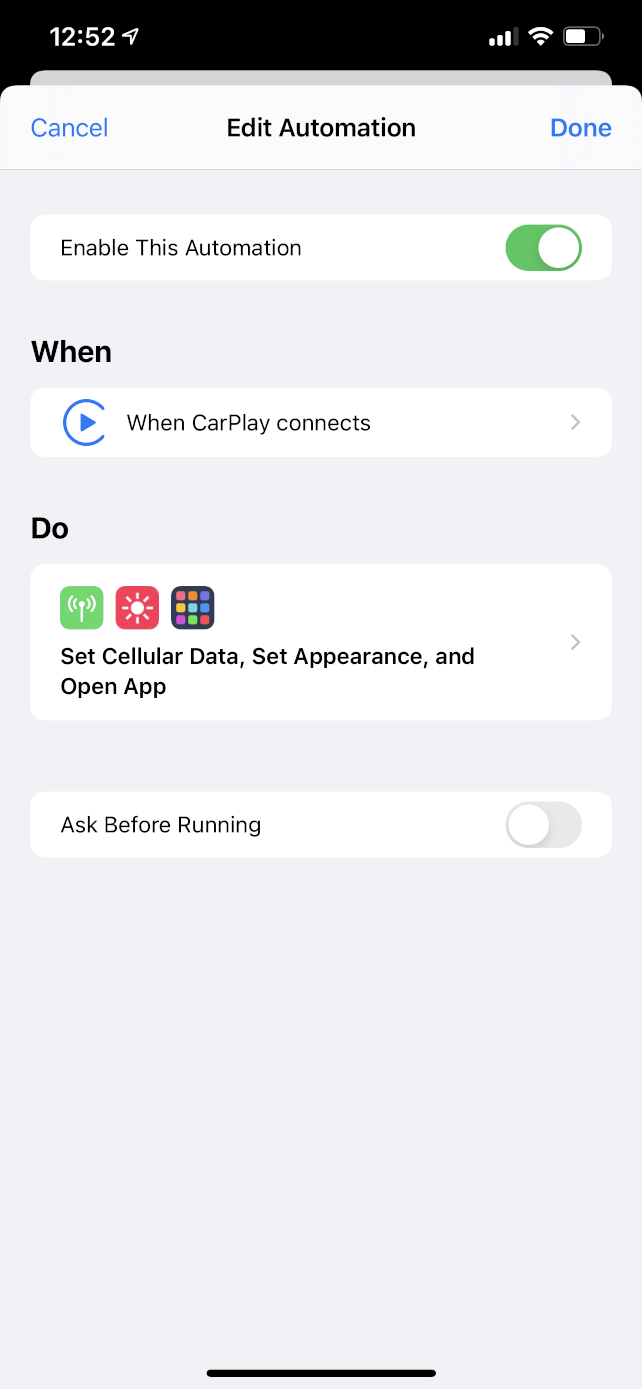
Task: Open the Set Cellular Data actions row
Action: pos(320,642)
